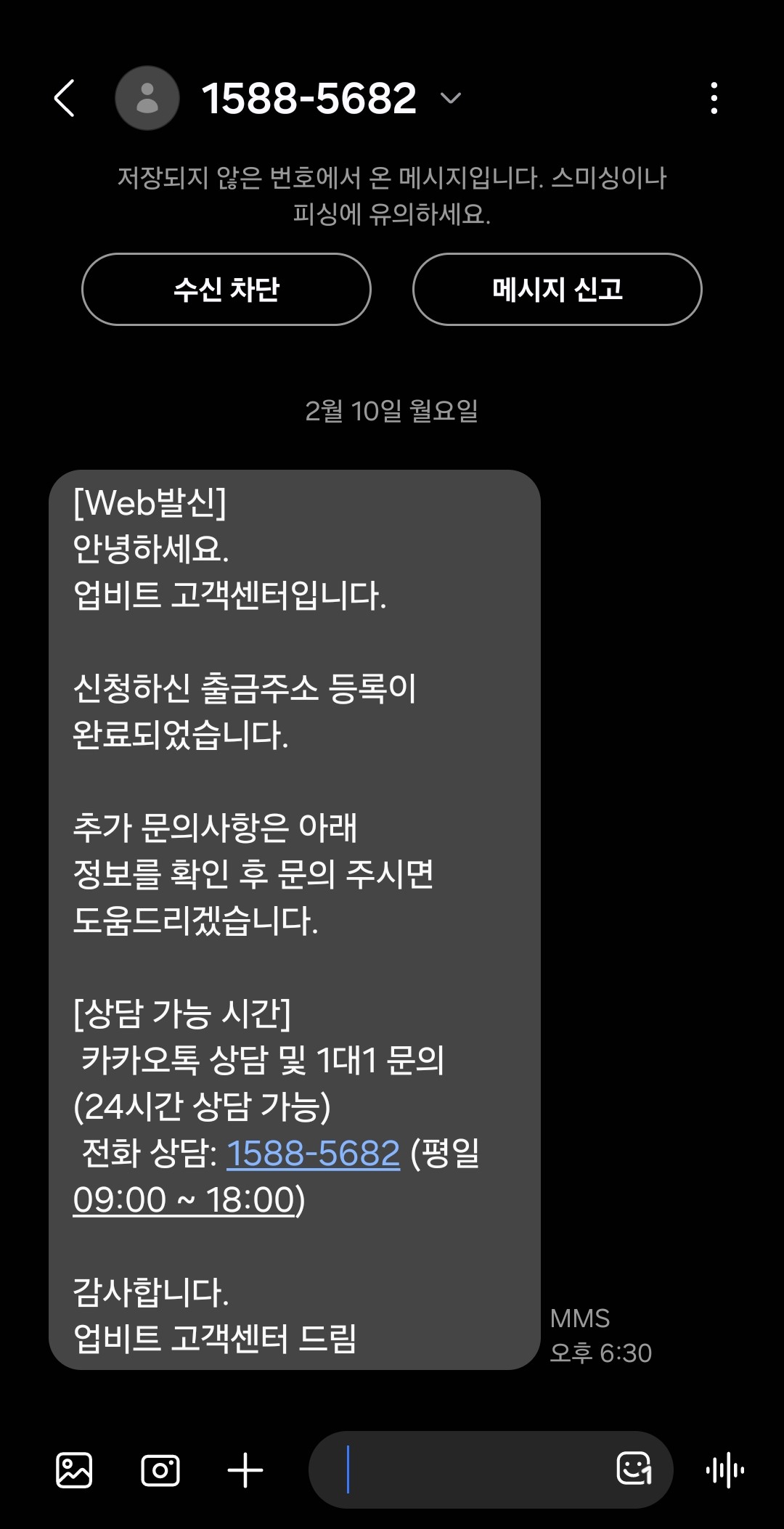Open the contact profile avatar
This screenshot has height=1529, width=784.
(147, 98)
